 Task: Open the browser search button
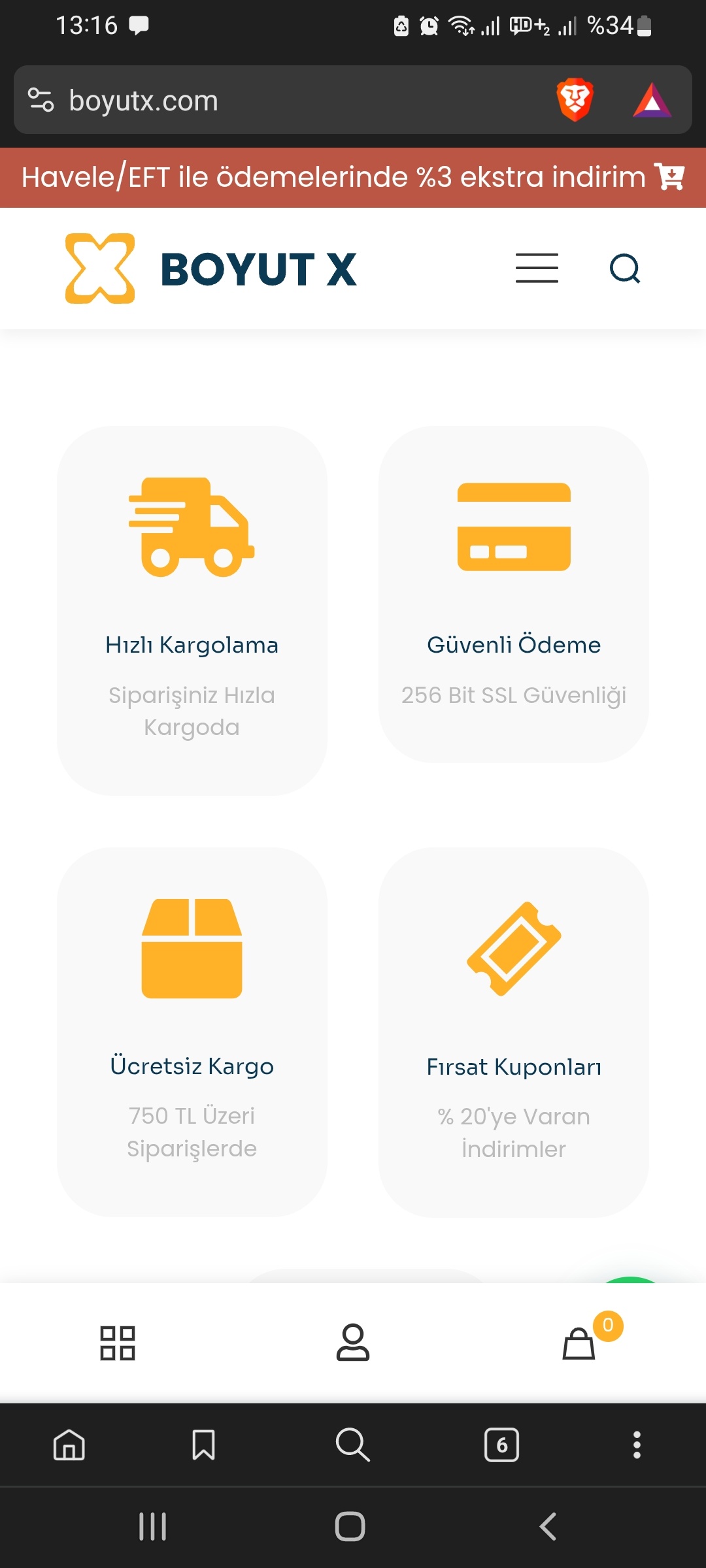353,1444
